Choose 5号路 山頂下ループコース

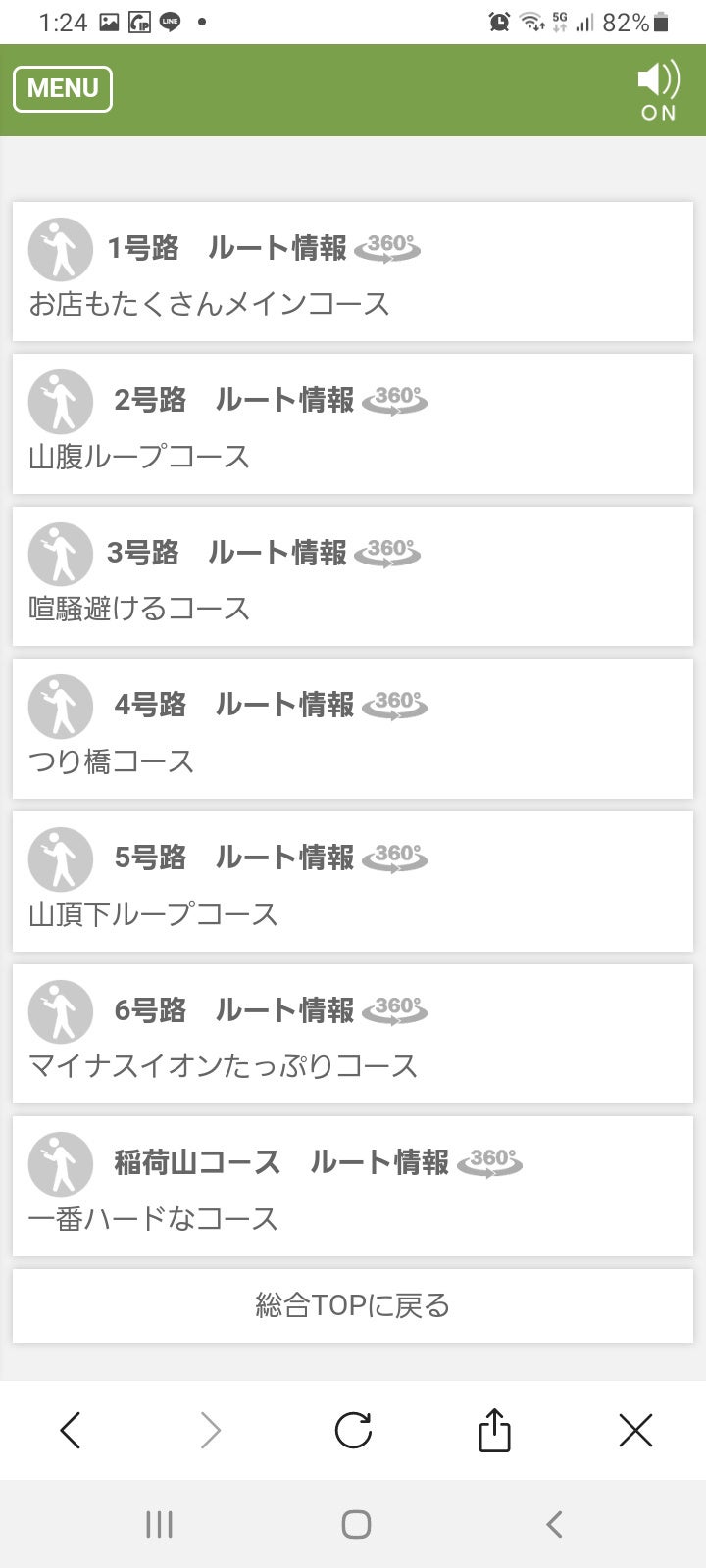(x=352, y=881)
